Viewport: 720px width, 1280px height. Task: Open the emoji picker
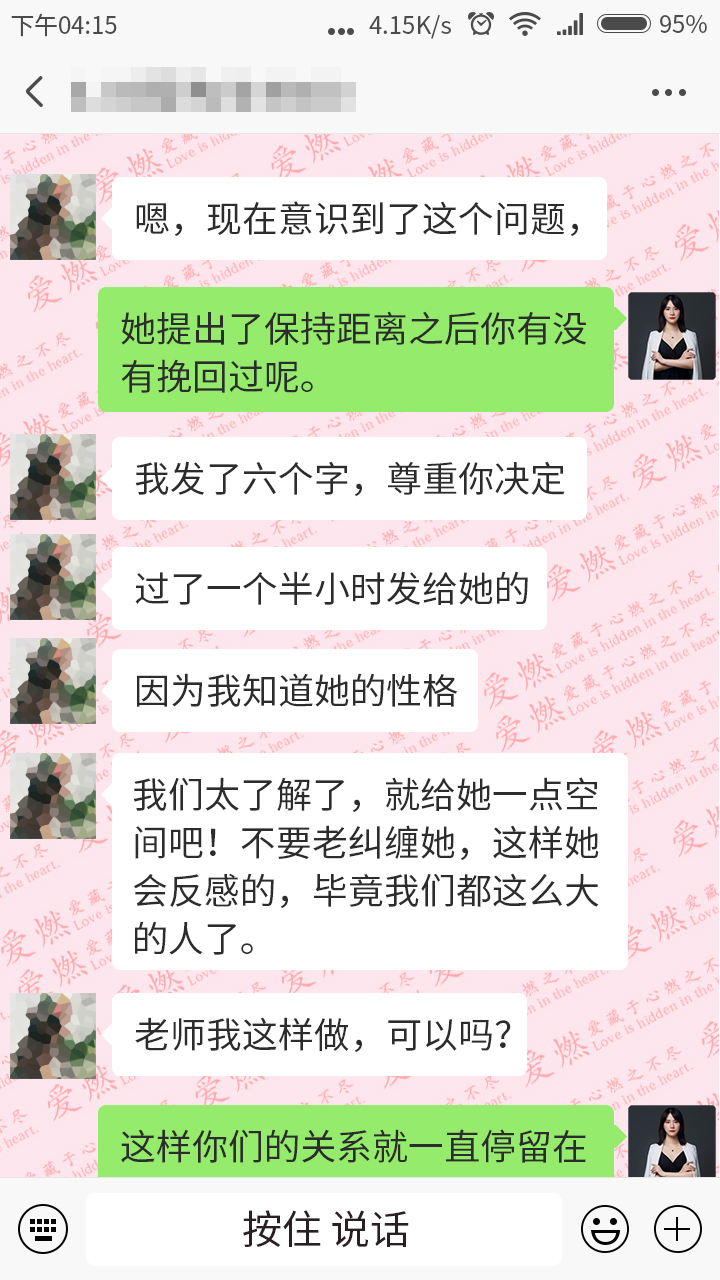[605, 1229]
